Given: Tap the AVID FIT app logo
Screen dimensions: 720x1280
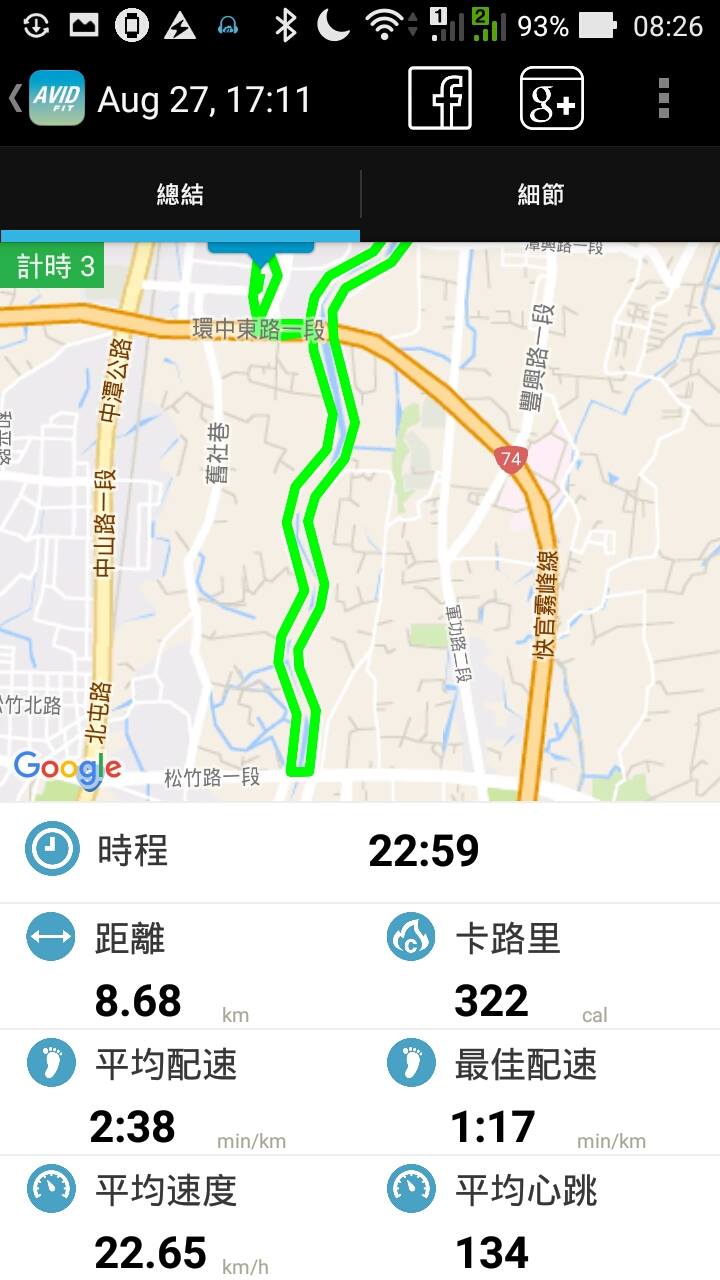Looking at the screenshot, I should tap(55, 99).
